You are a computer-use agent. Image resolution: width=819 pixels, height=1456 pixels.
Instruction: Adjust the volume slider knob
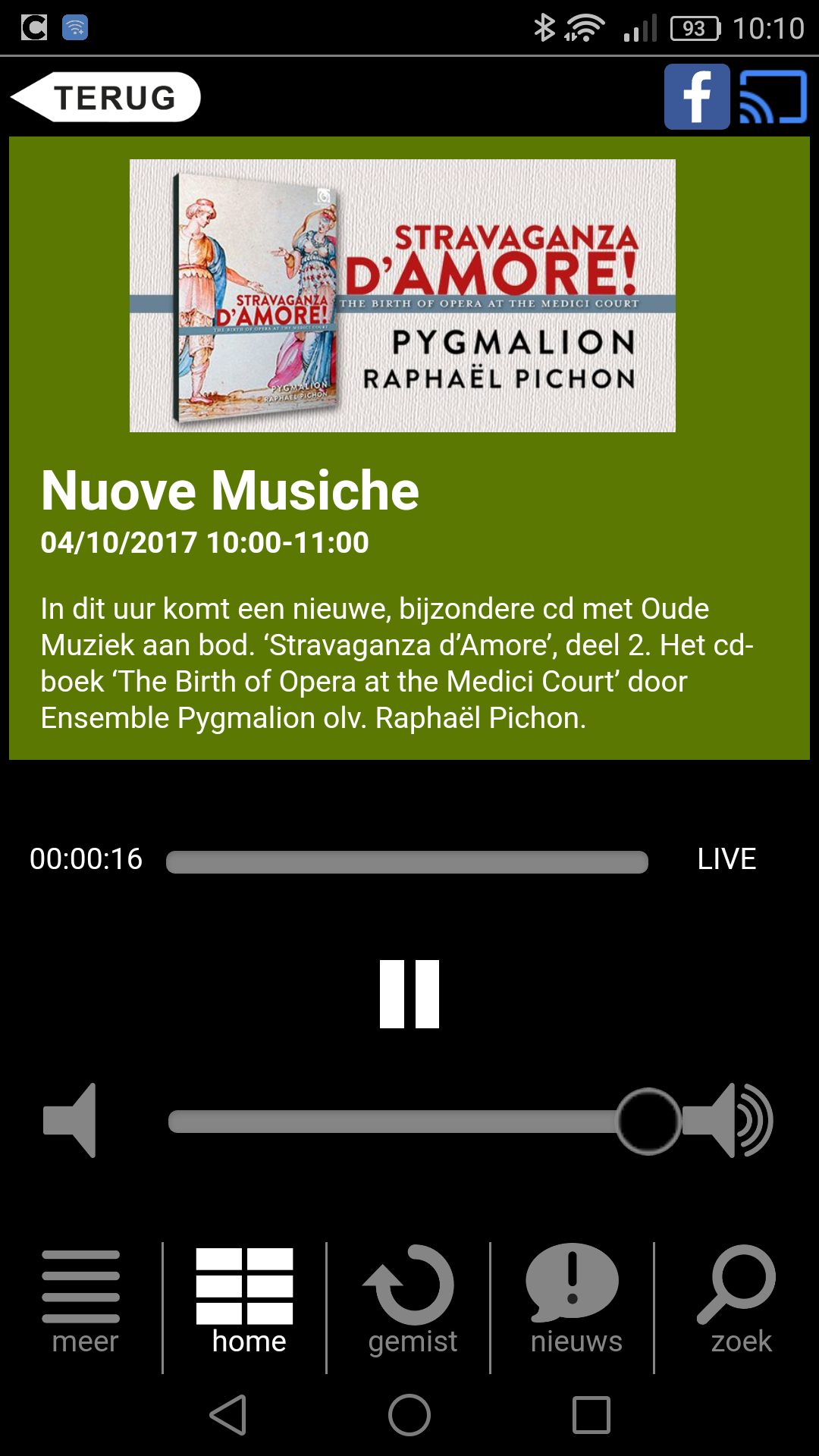click(x=648, y=1121)
